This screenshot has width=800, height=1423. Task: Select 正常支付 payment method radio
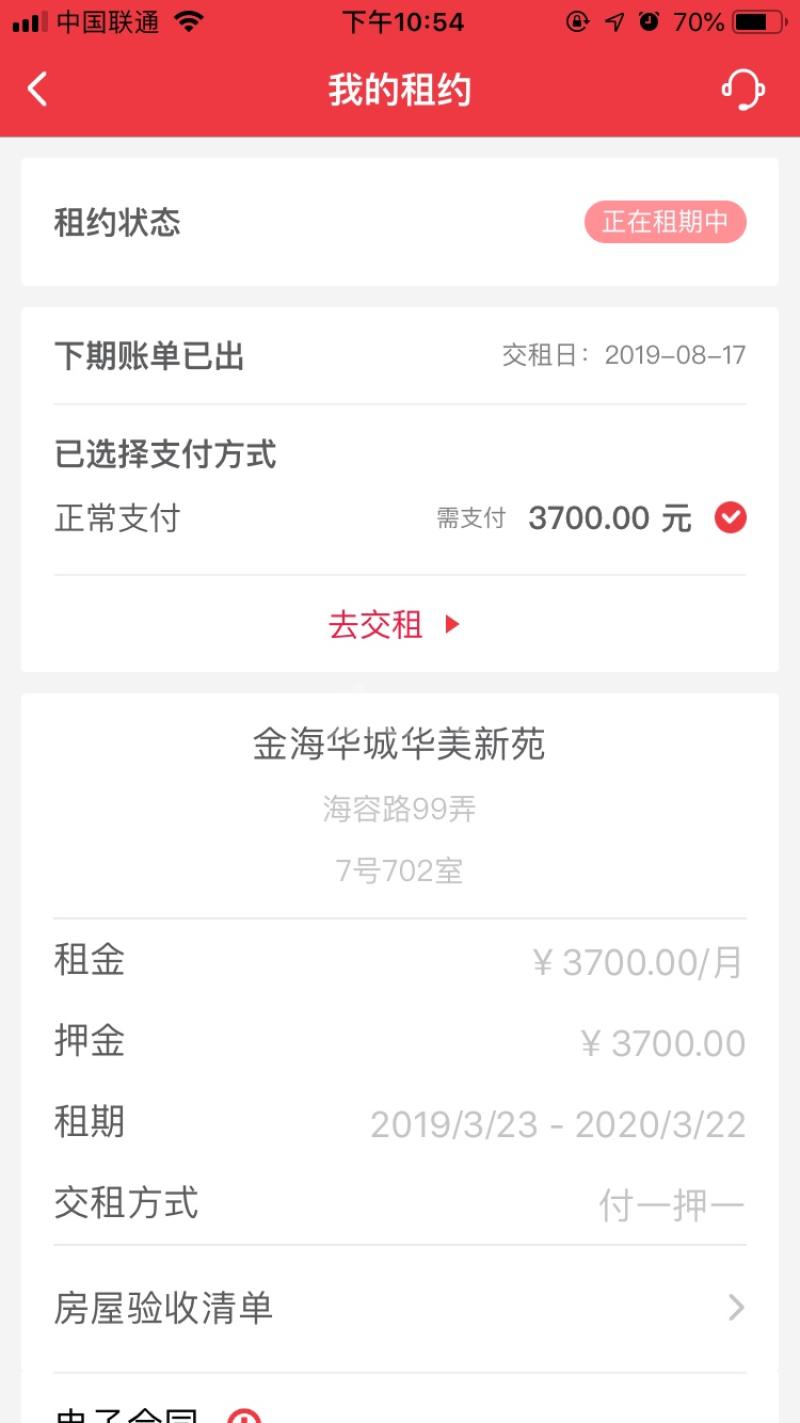coord(731,518)
